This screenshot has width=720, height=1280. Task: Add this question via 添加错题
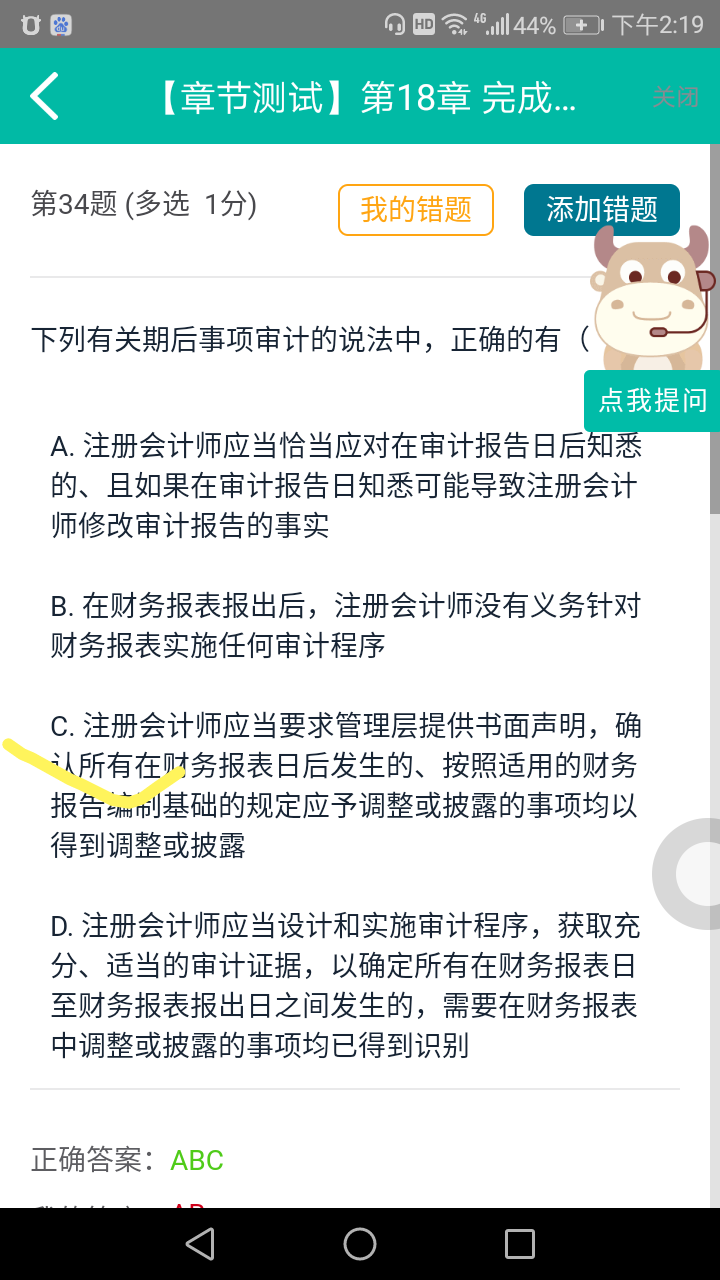coord(601,210)
